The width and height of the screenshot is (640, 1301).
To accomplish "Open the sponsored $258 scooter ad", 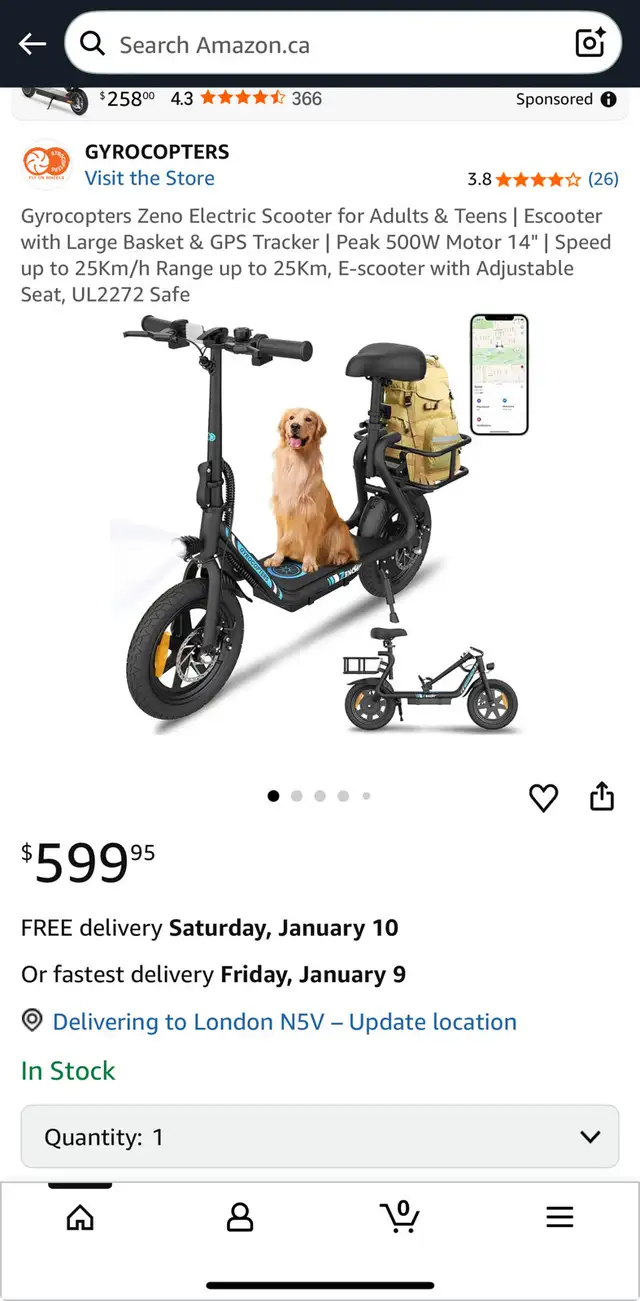I will (200, 99).
